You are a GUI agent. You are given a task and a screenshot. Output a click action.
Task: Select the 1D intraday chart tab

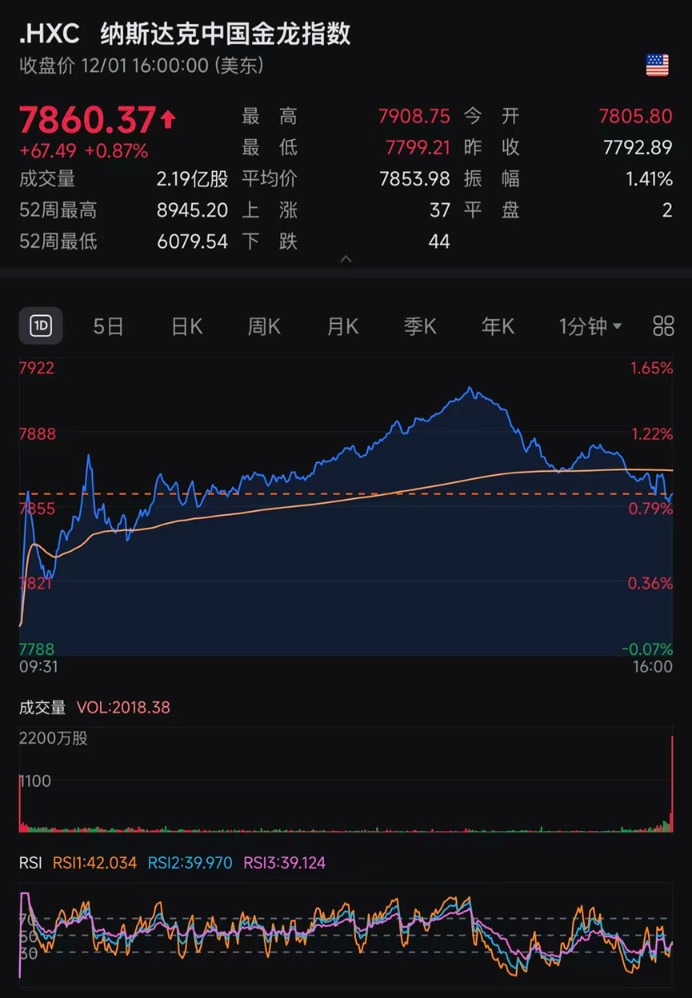(x=41, y=326)
